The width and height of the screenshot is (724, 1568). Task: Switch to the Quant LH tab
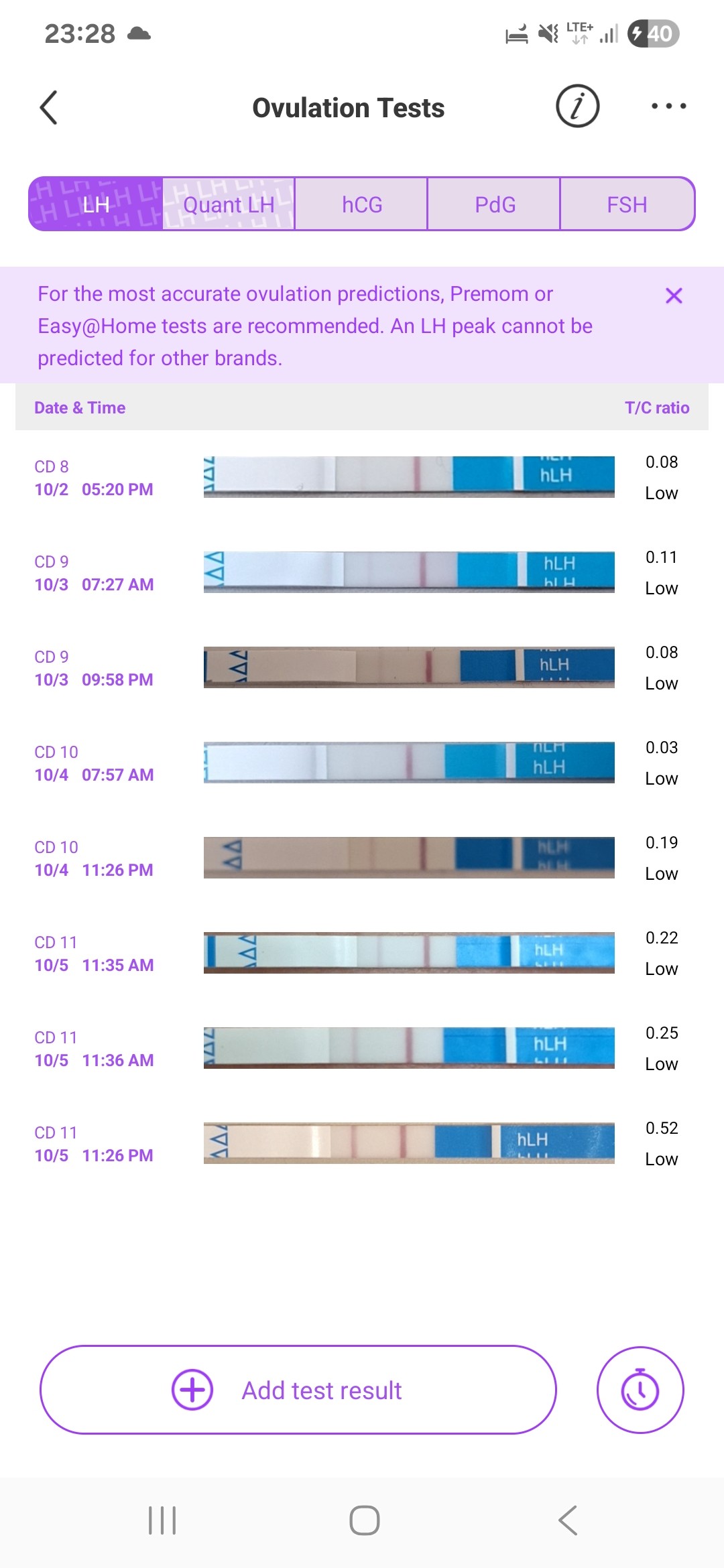click(x=229, y=204)
